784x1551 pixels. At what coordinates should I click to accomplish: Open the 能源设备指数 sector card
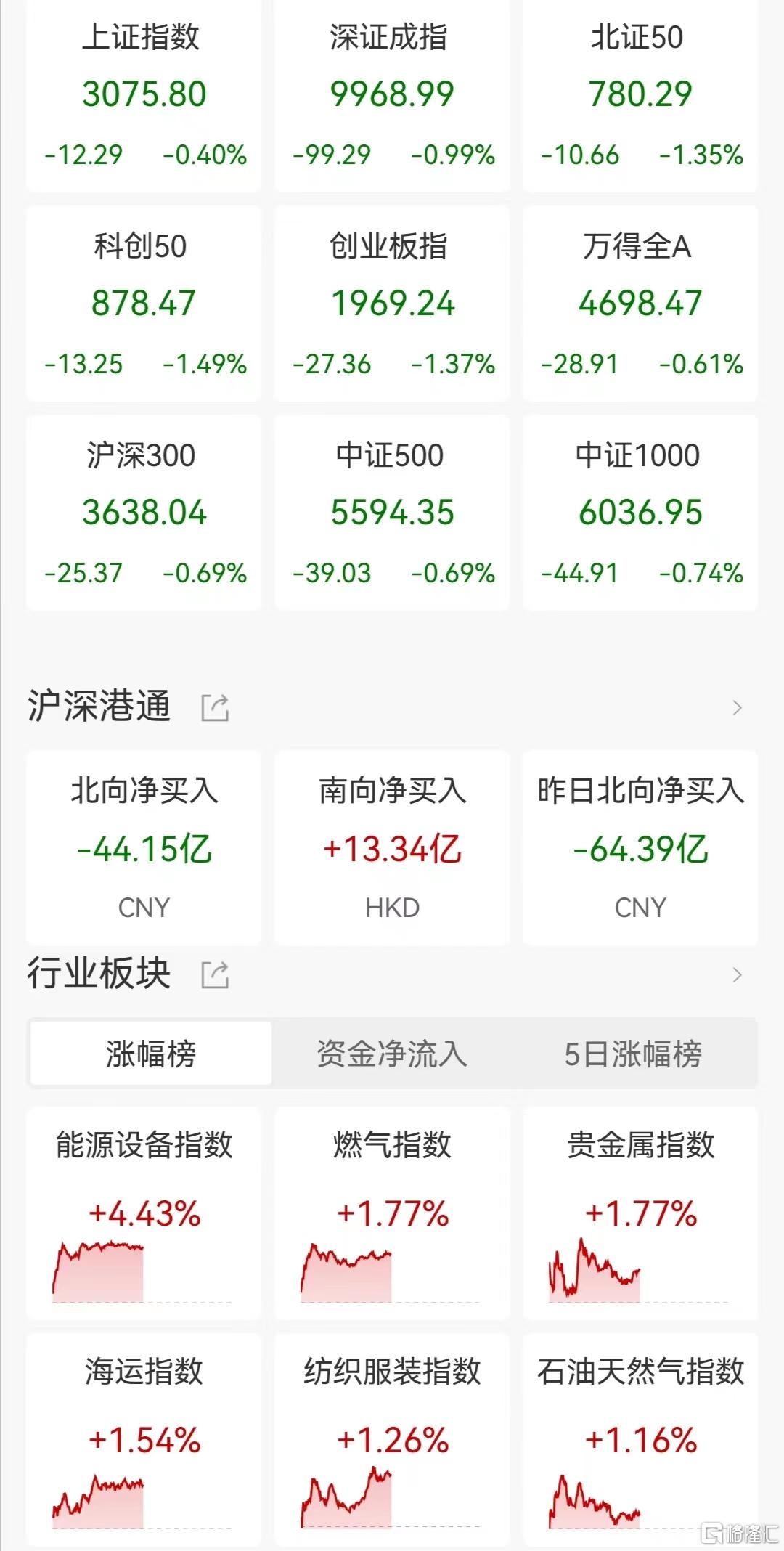[x=144, y=1213]
